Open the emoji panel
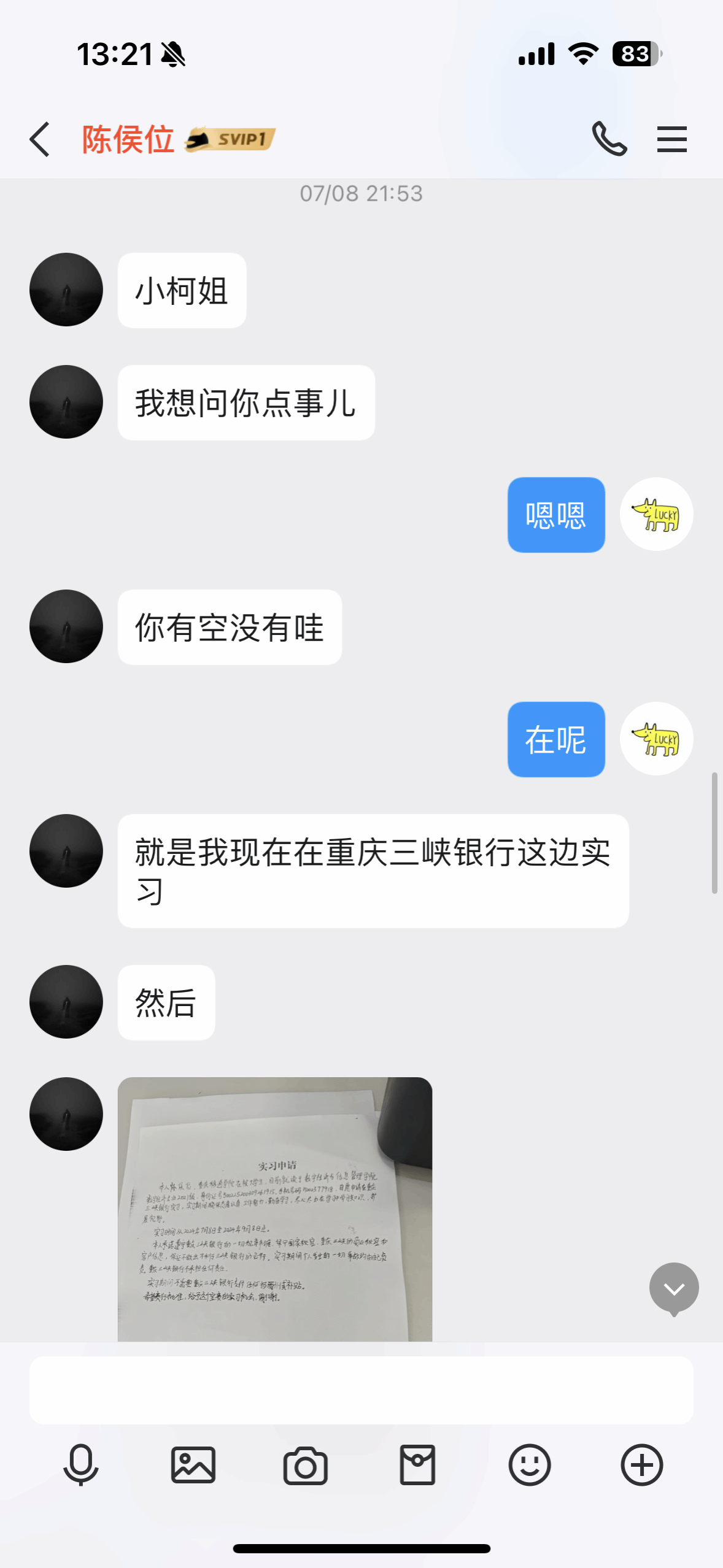The width and height of the screenshot is (723, 1568). click(530, 1465)
